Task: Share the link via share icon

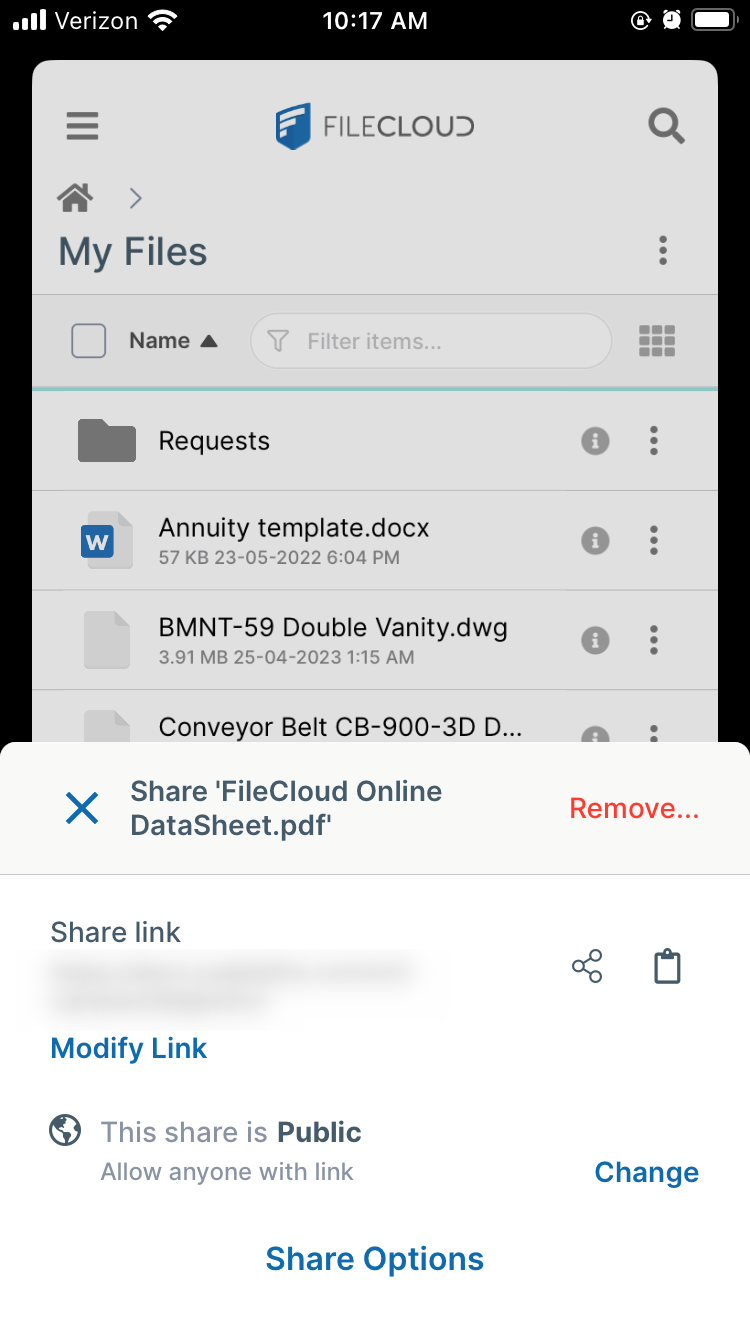Action: pyautogui.click(x=587, y=966)
